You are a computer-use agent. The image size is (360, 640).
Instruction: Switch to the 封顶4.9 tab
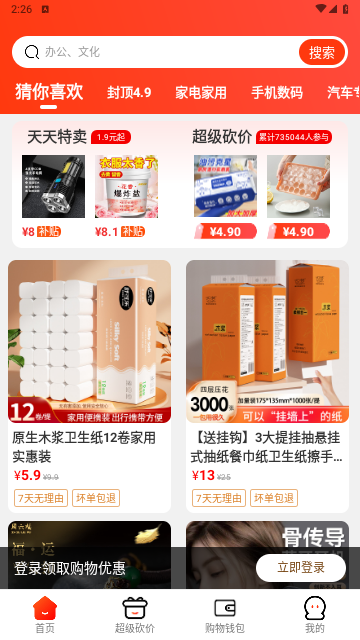tap(129, 93)
